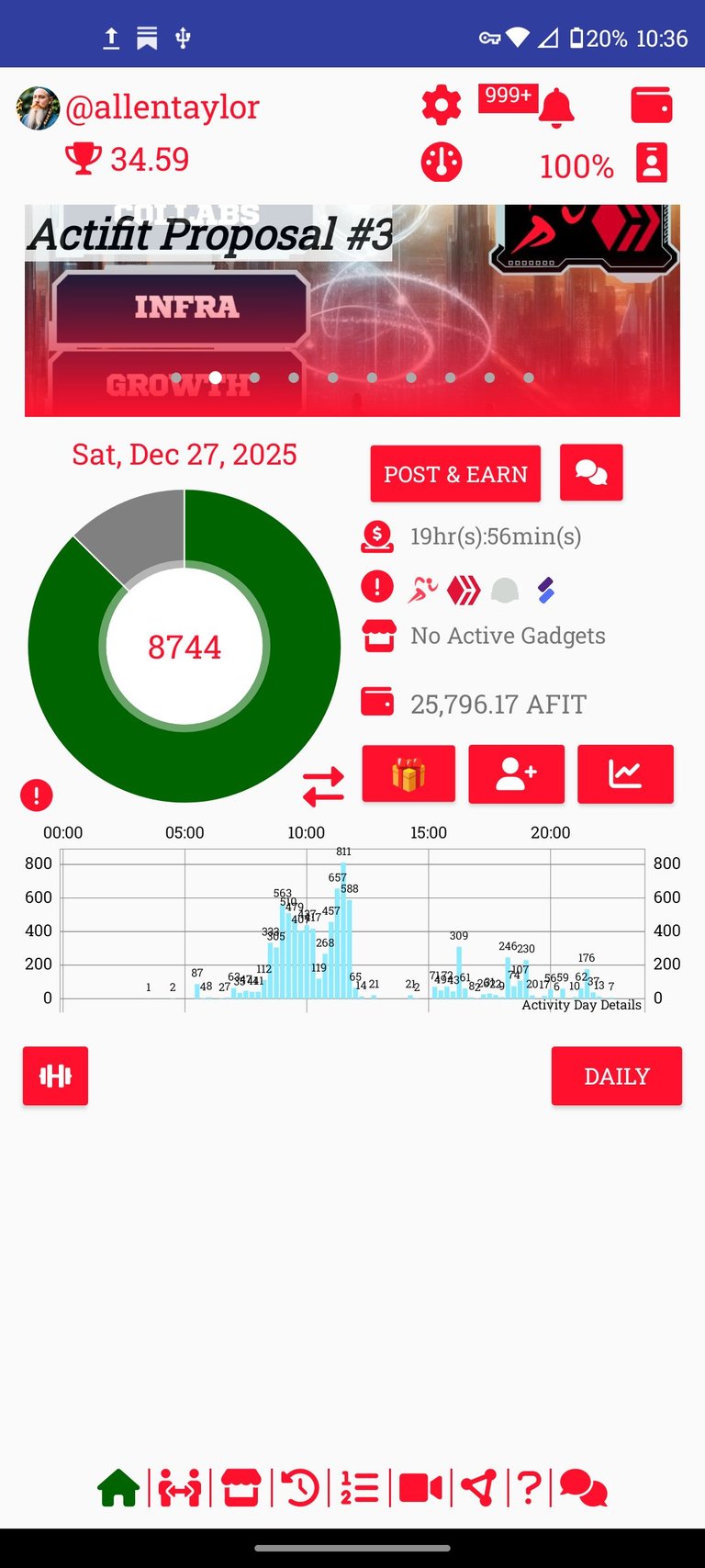Open the numbered list leaderboard tab
This screenshot has height=1568, width=705.
359,1488
